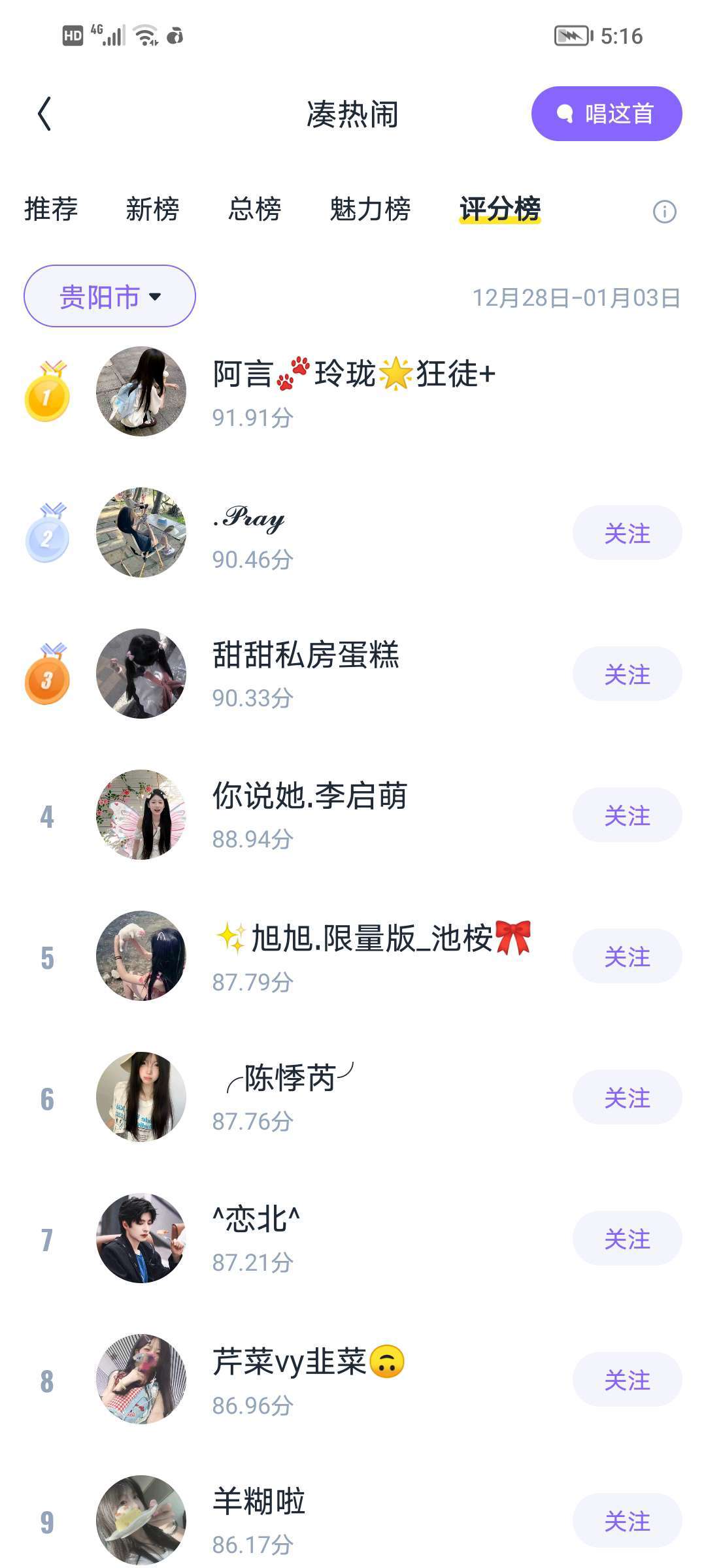706x1568 pixels.
Task: Open 甜甜私房蛋糕's avatar
Action: [141, 674]
